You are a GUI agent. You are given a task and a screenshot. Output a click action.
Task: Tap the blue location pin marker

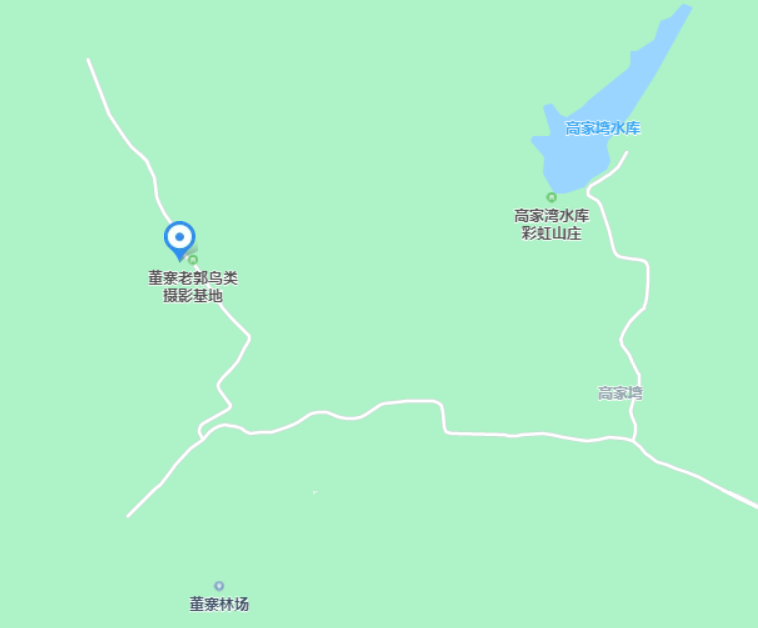(179, 238)
